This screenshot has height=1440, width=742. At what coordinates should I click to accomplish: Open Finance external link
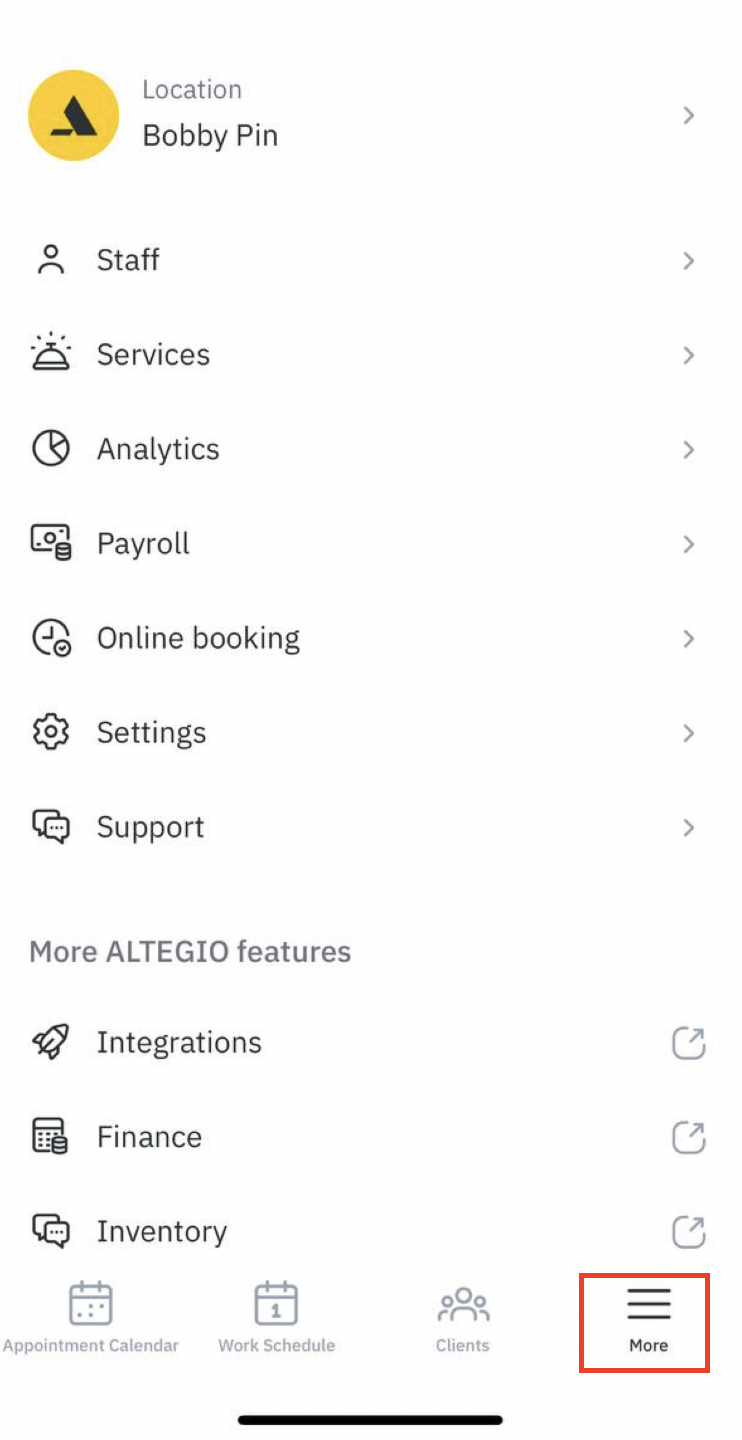pos(371,1137)
